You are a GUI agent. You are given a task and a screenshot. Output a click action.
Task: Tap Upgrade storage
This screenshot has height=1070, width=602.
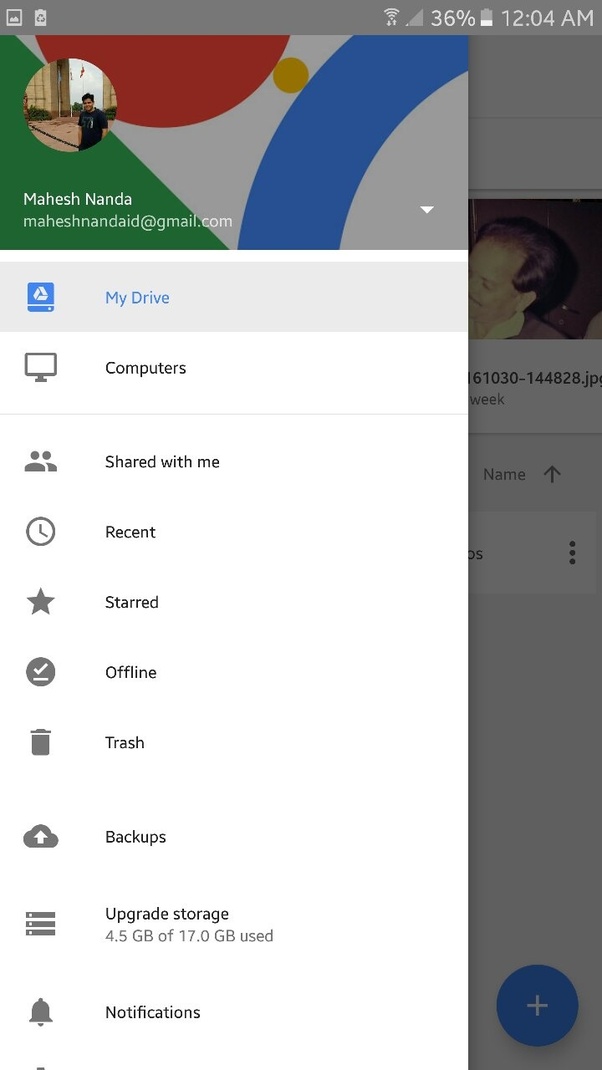click(x=234, y=924)
